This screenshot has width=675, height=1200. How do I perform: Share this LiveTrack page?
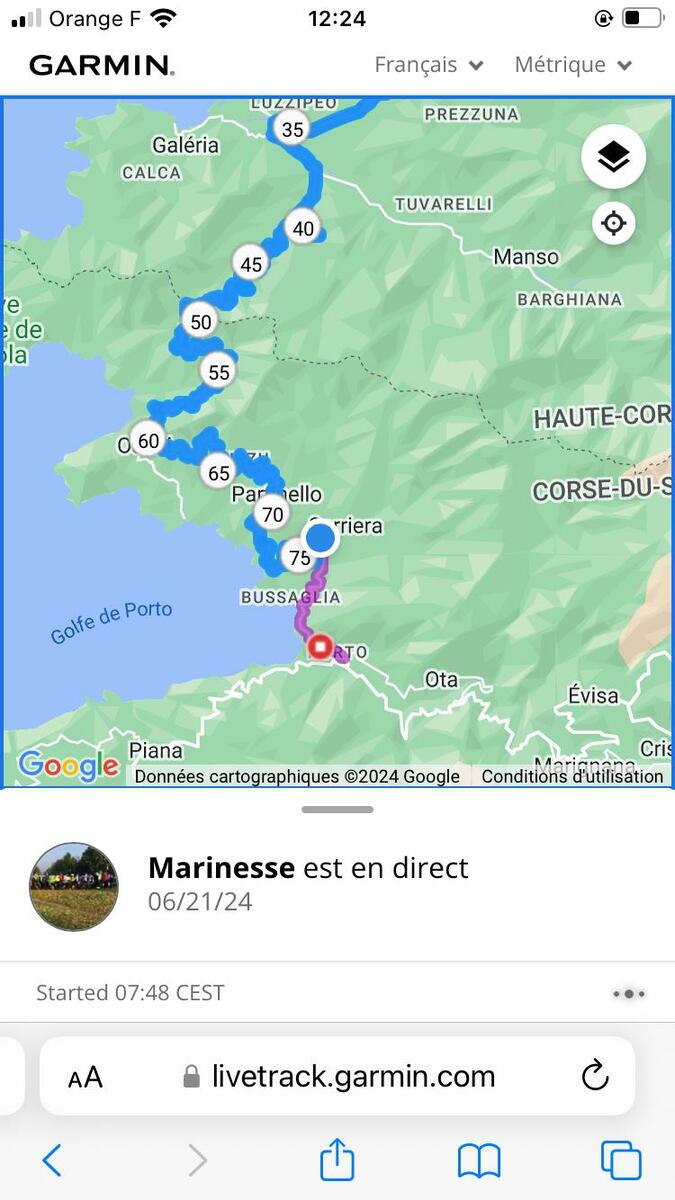337,1160
